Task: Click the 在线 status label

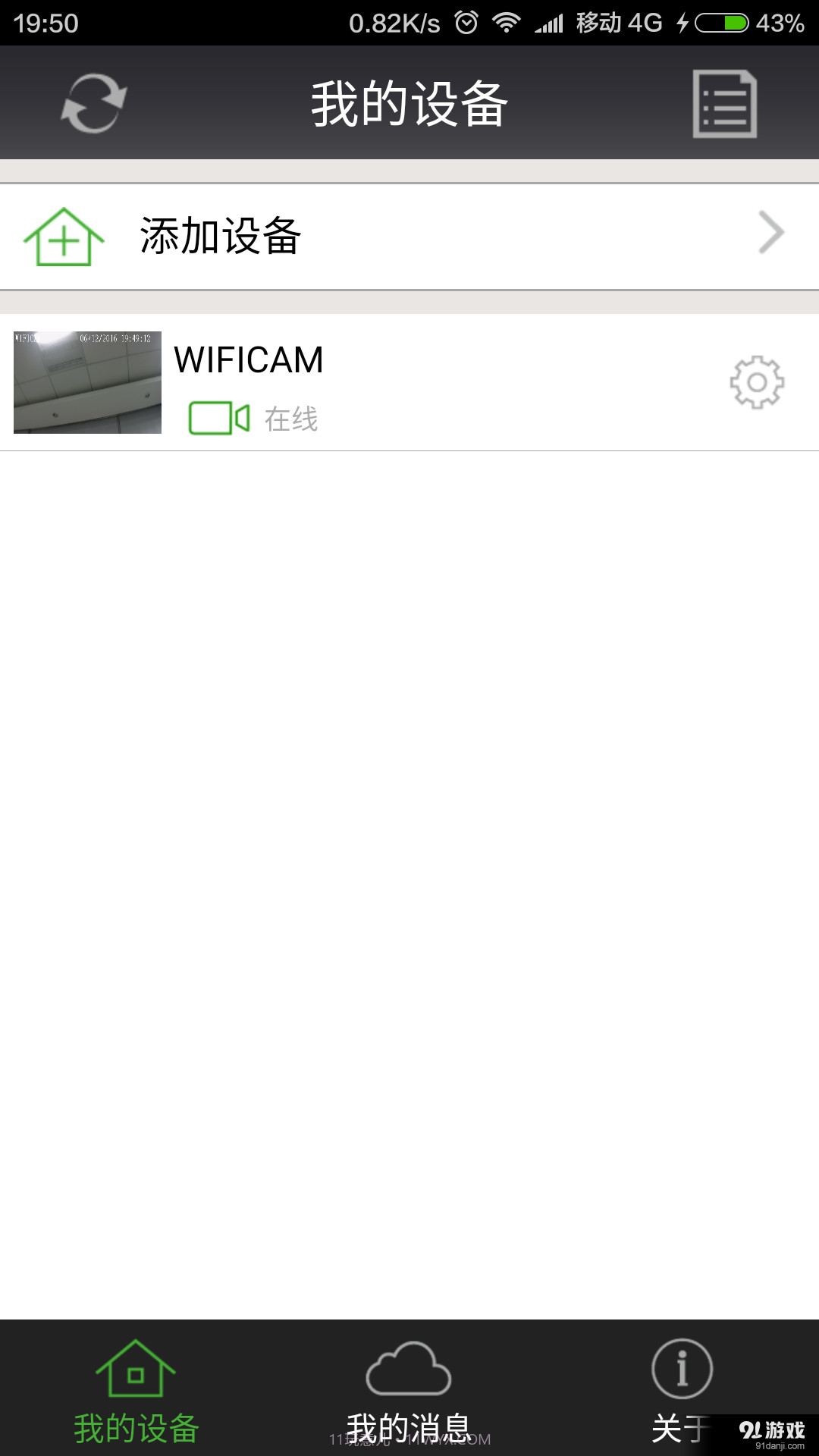Action: (293, 416)
